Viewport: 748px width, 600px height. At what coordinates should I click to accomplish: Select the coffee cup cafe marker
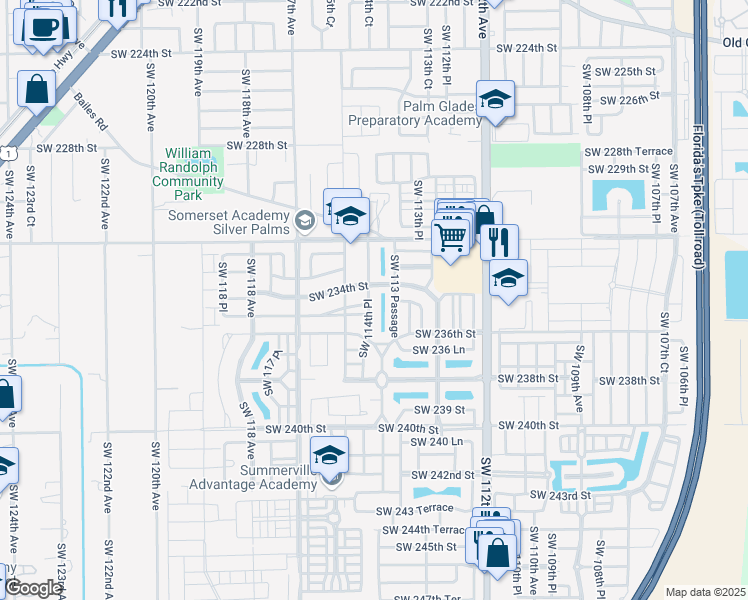click(x=43, y=27)
